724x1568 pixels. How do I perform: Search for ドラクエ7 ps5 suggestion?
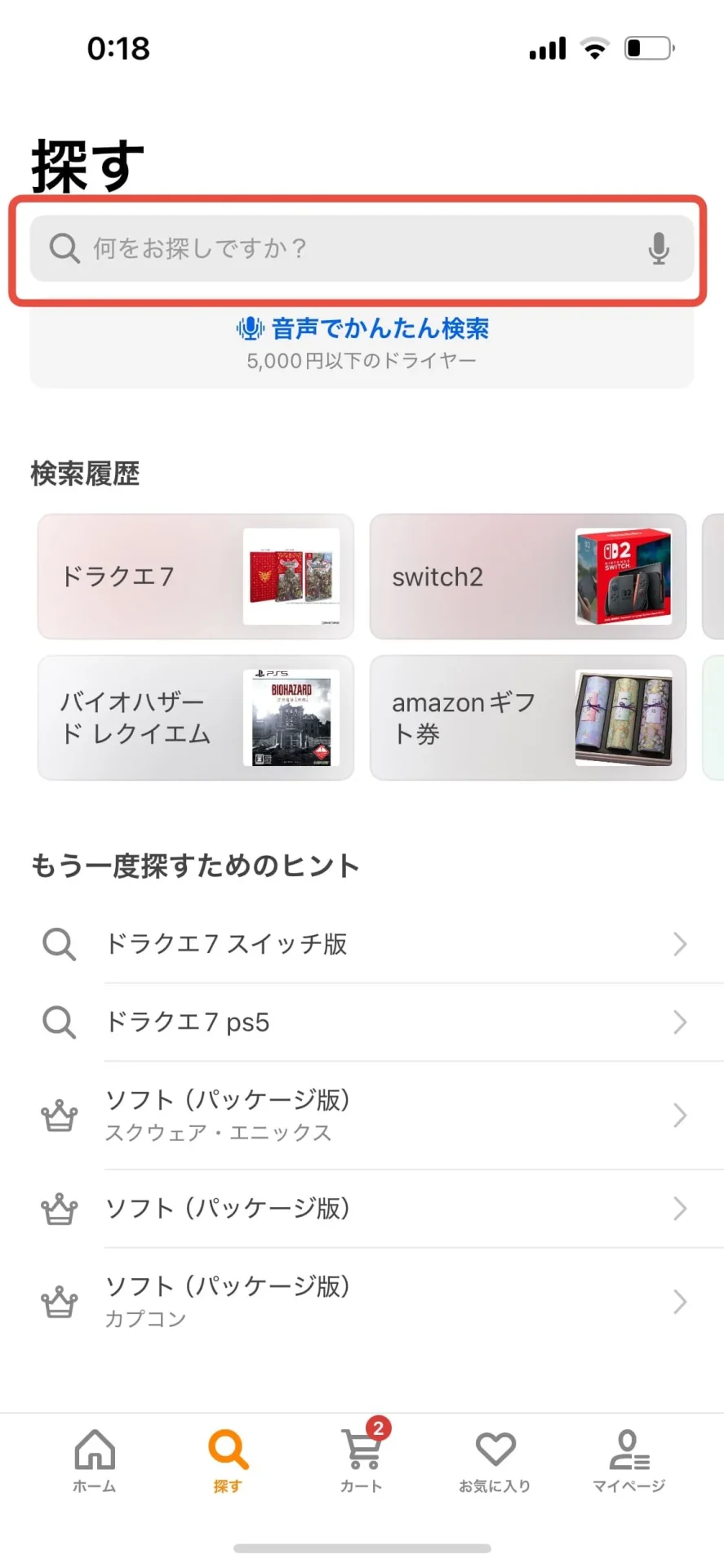362,1022
